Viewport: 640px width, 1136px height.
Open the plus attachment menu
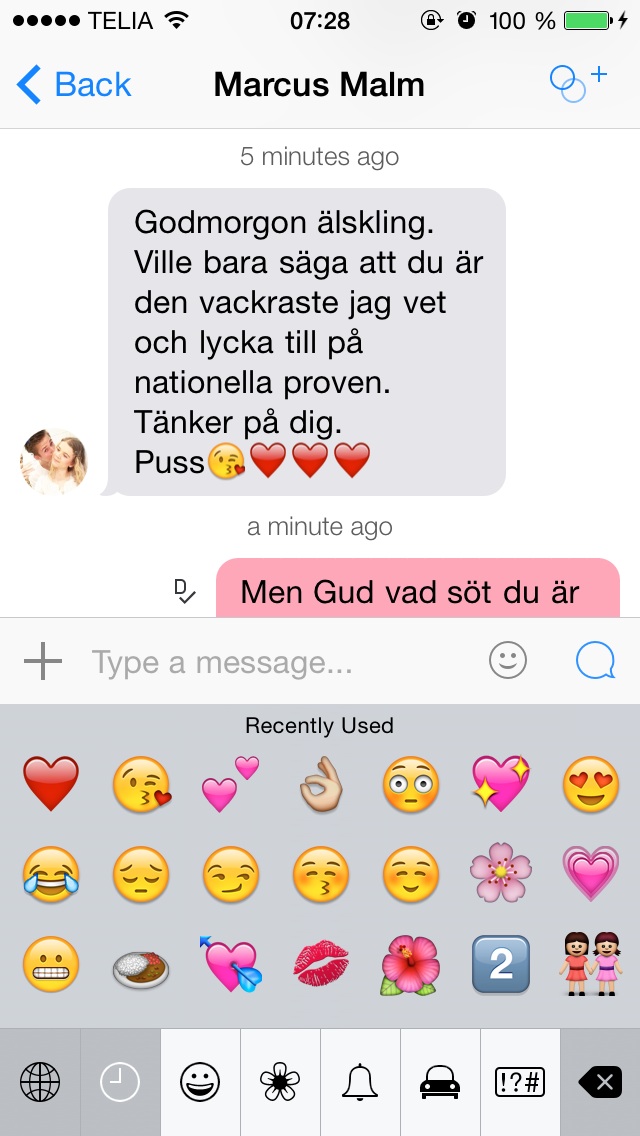[42, 661]
